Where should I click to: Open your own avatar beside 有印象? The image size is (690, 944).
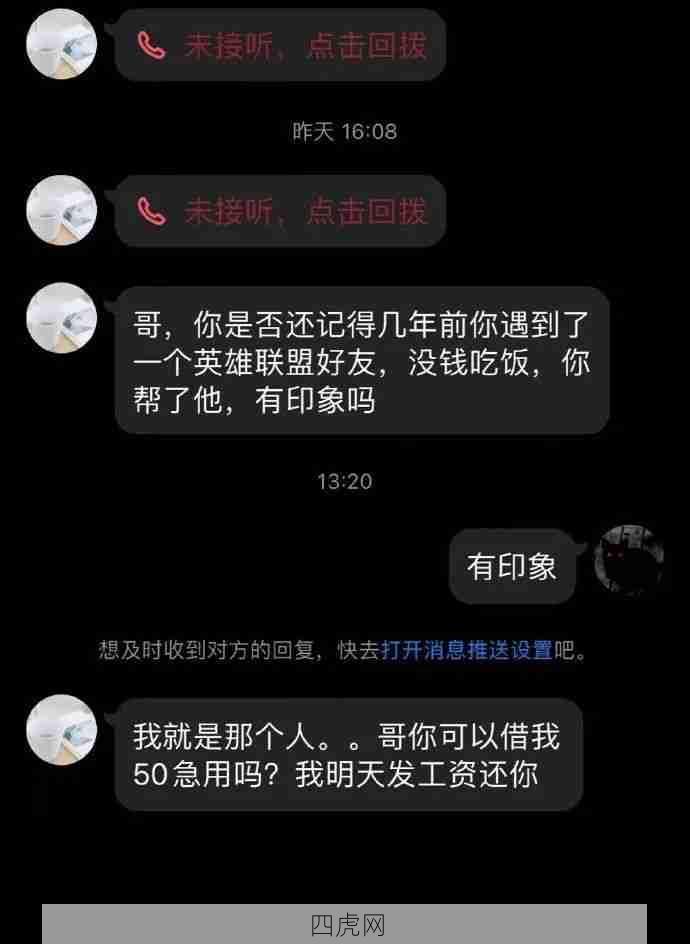tap(628, 558)
